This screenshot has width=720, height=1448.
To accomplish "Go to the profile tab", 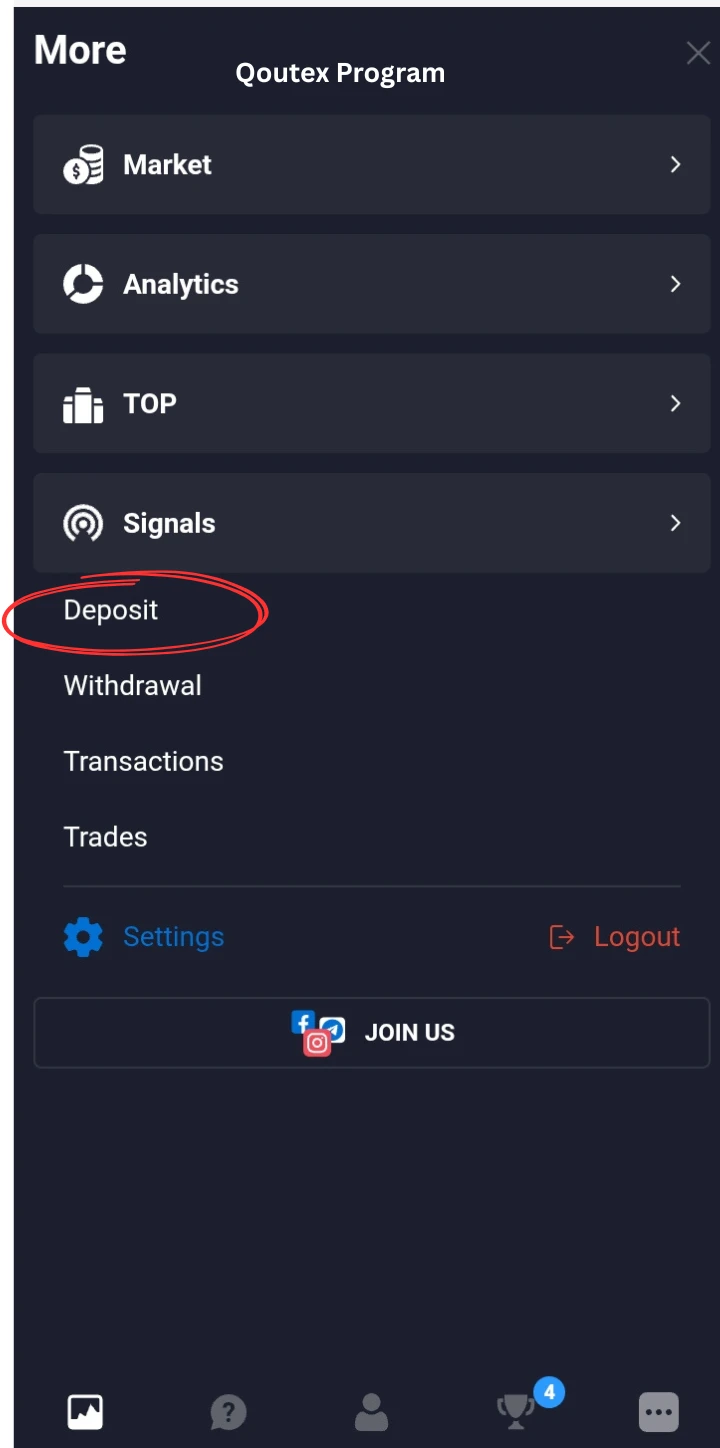I will [x=371, y=1412].
